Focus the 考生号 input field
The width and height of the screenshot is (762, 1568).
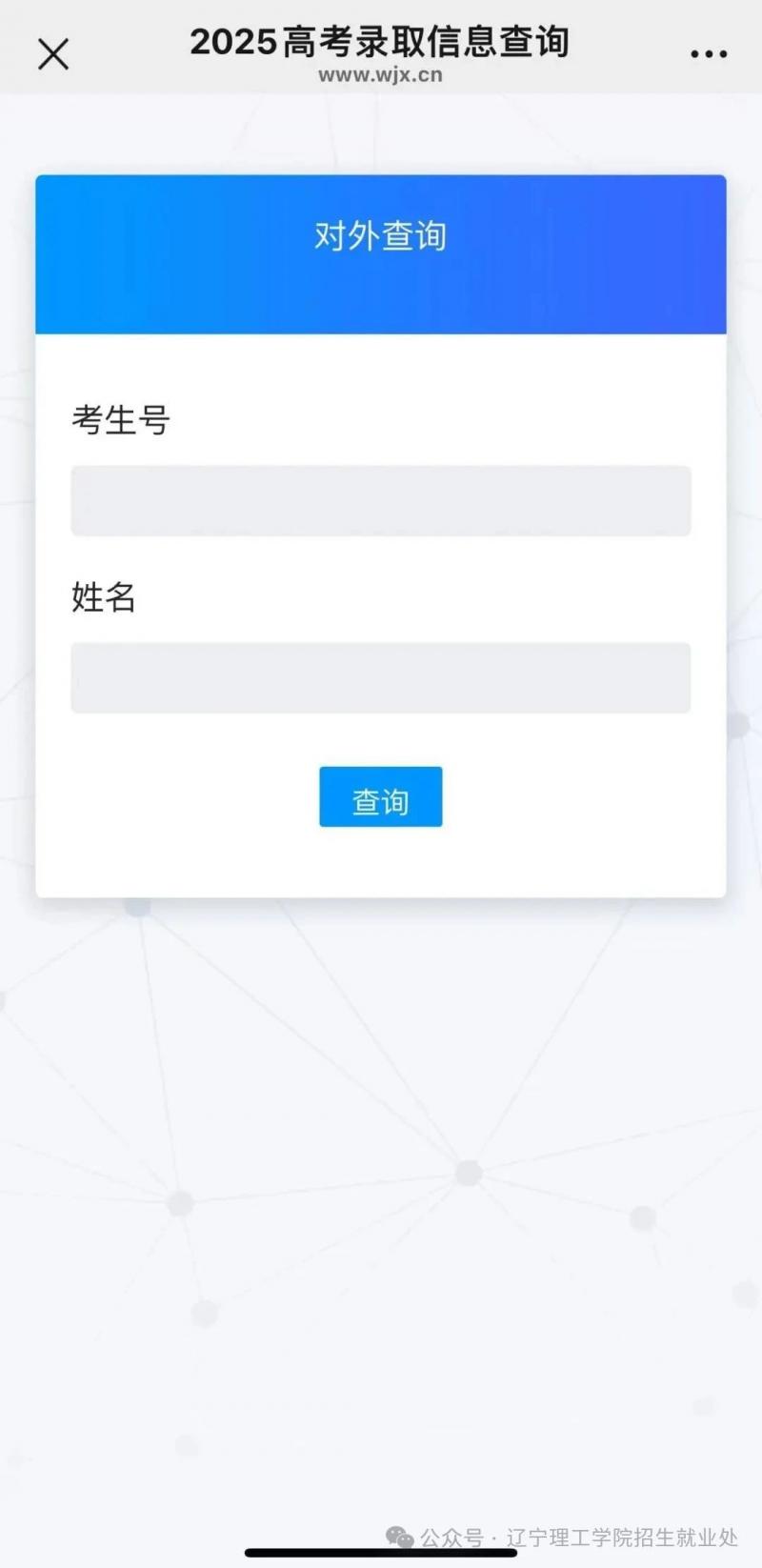coord(381,501)
